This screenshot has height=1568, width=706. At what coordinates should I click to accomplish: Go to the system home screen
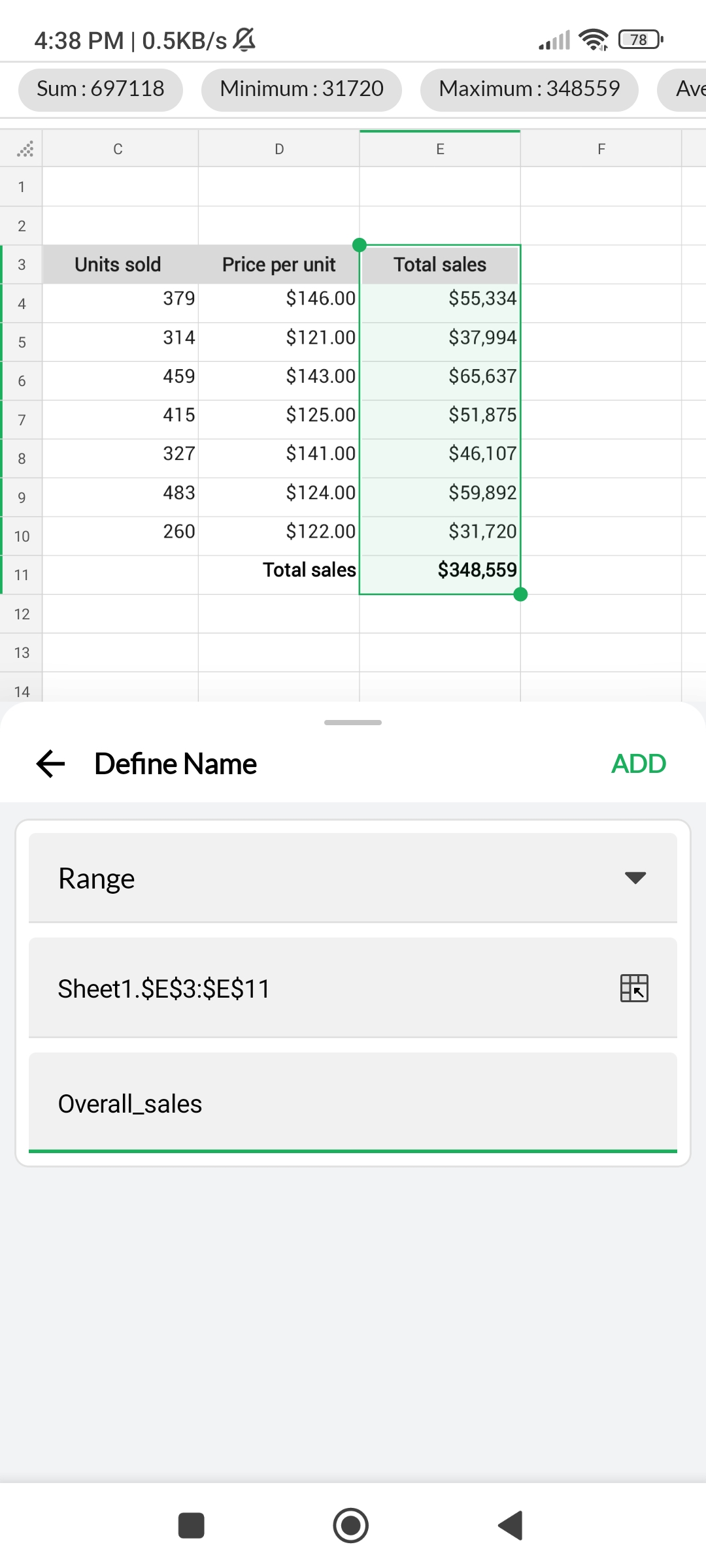(x=351, y=1526)
